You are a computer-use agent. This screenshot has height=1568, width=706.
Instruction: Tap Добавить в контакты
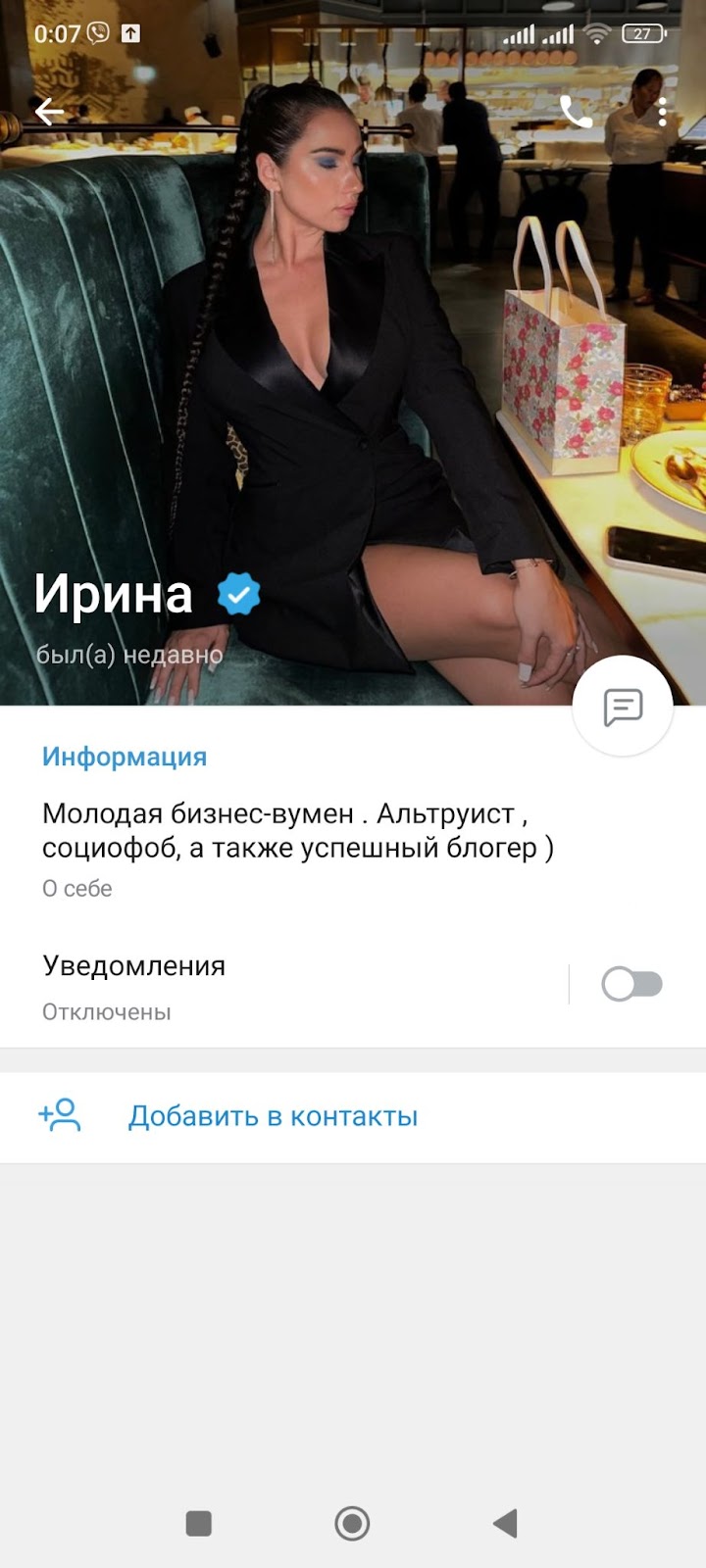[x=273, y=1116]
